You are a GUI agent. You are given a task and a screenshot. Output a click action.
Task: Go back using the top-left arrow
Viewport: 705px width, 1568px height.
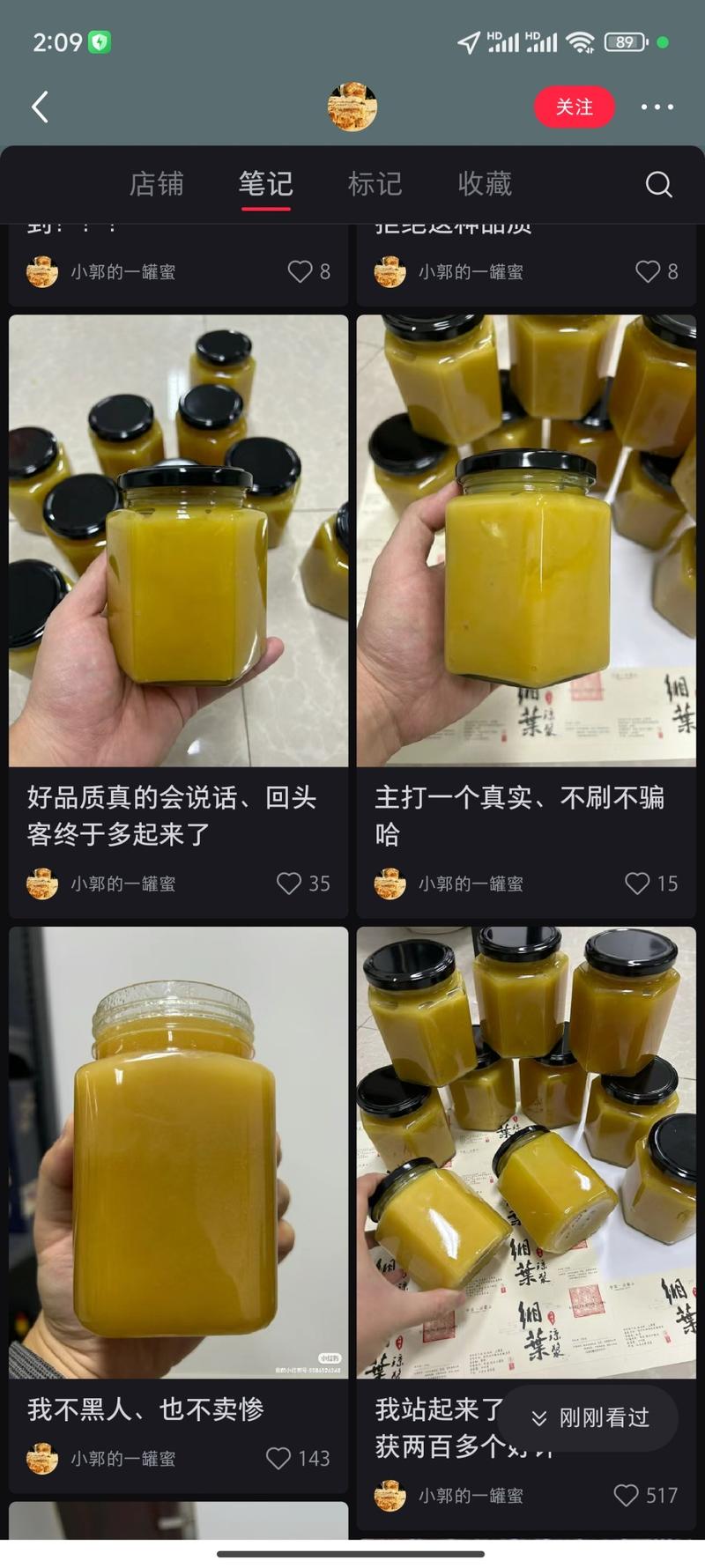(x=40, y=107)
